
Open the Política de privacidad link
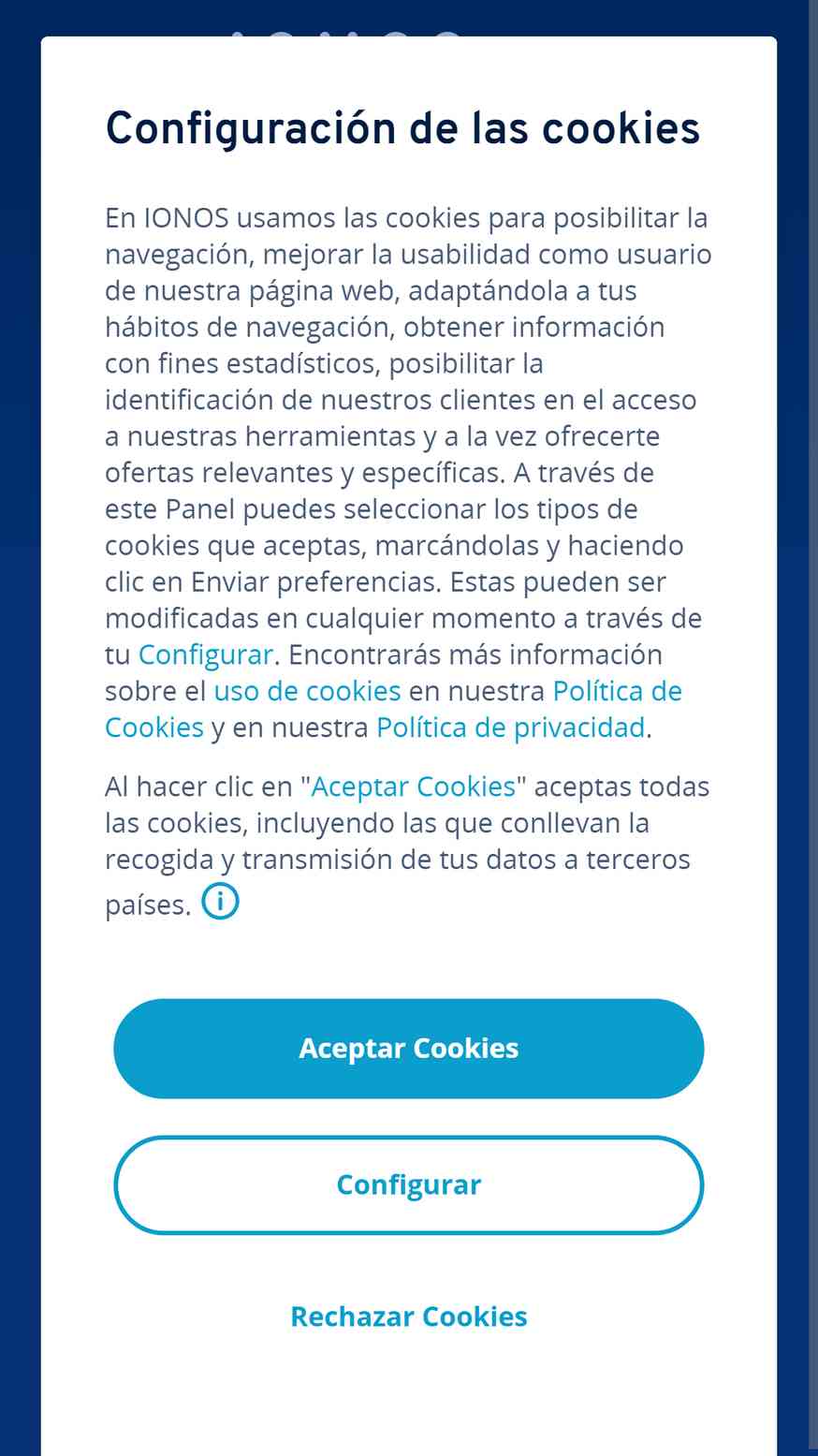coord(510,728)
